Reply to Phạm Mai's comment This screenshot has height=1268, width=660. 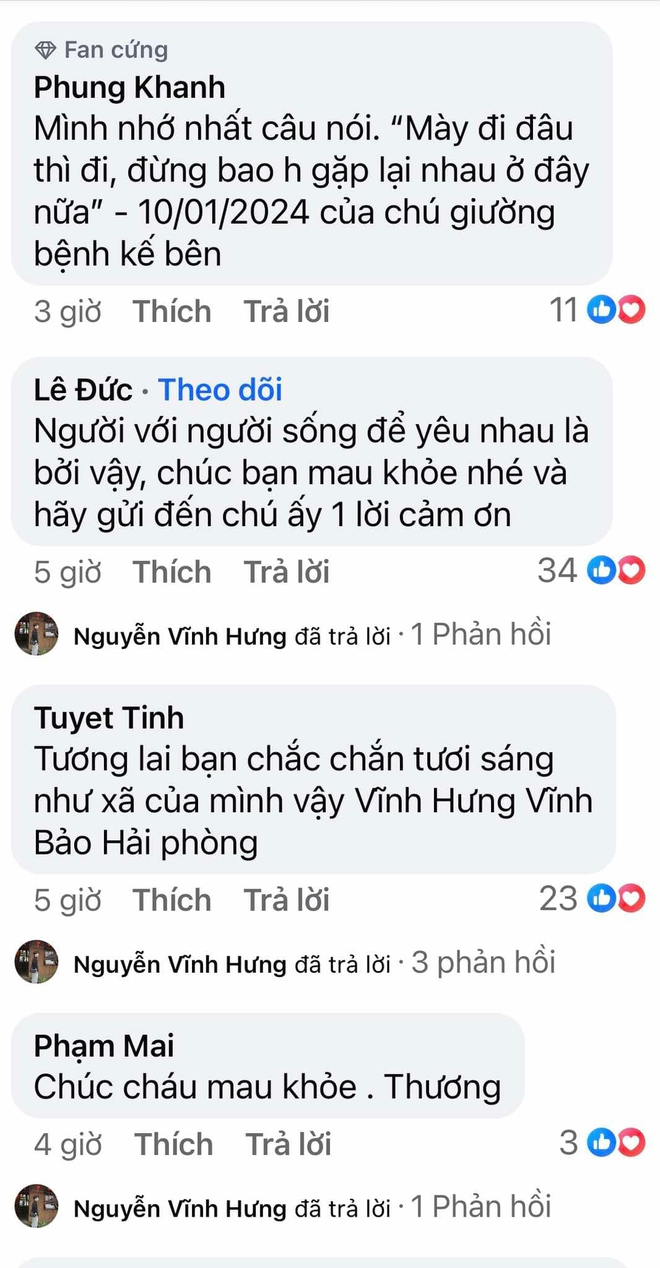288,1144
